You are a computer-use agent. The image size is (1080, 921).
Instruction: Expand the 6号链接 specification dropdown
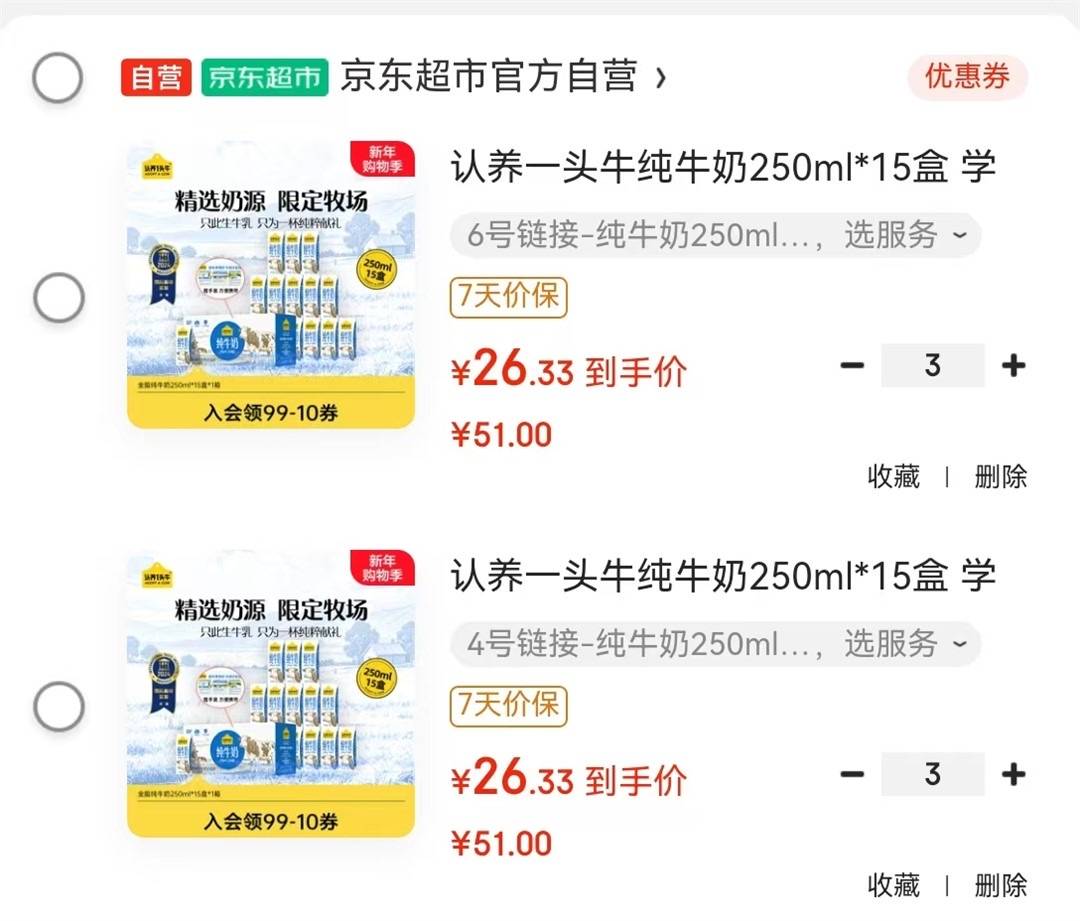tap(715, 236)
